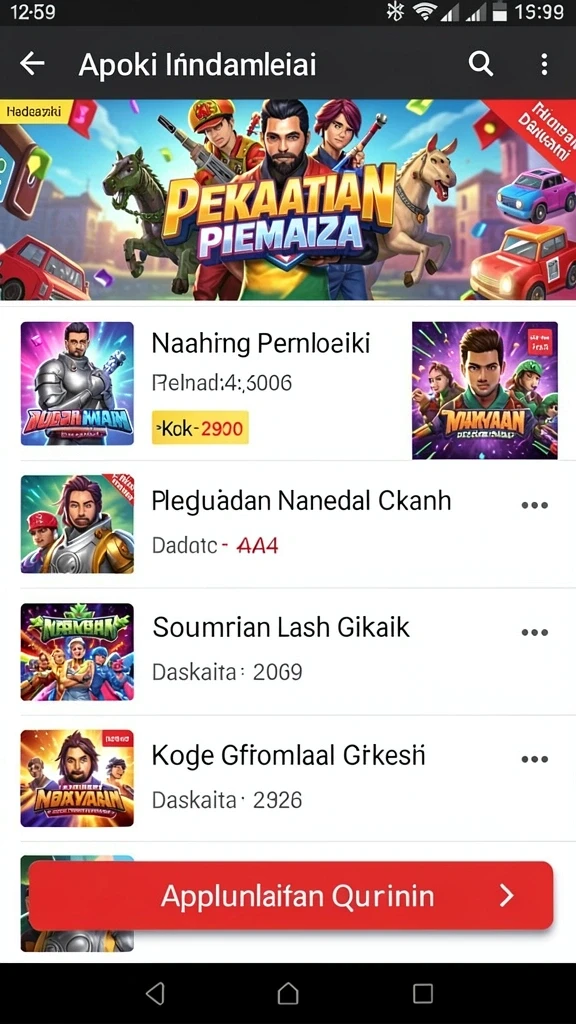Screen dimensions: 576x1024
Task: Tap the Kok-2900 price tag
Action: tap(200, 428)
